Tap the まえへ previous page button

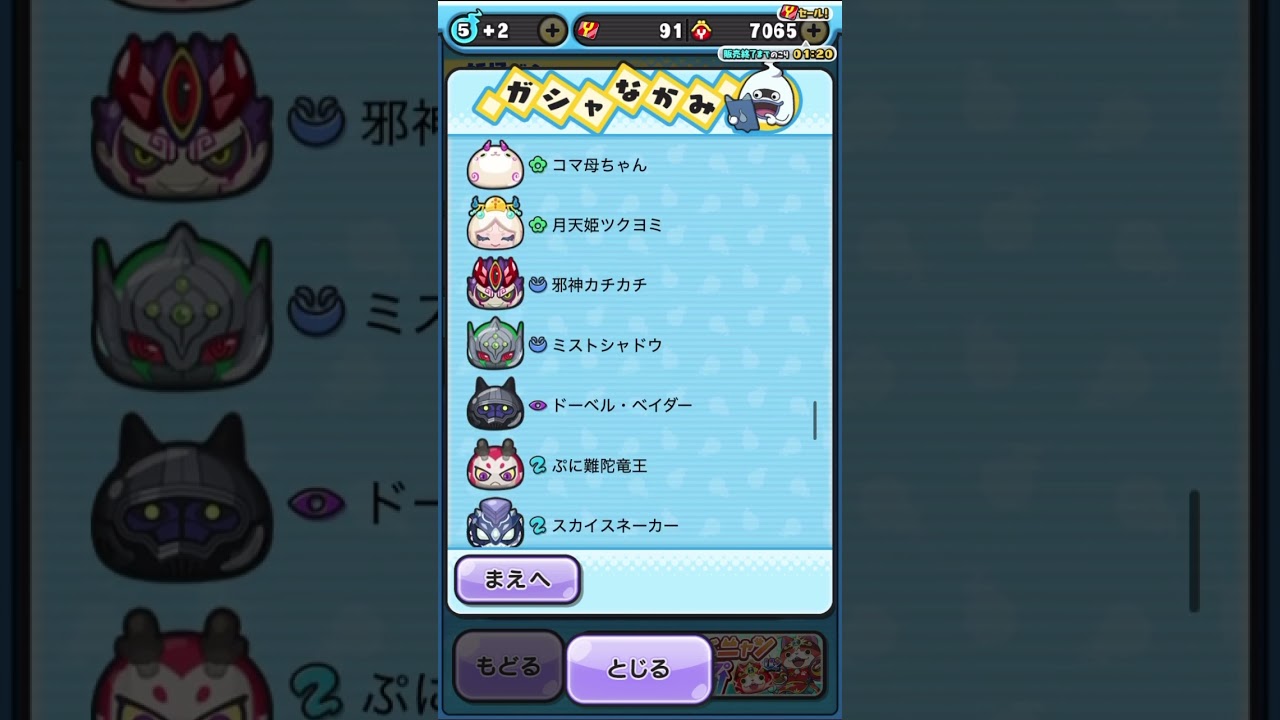pyautogui.click(x=517, y=579)
